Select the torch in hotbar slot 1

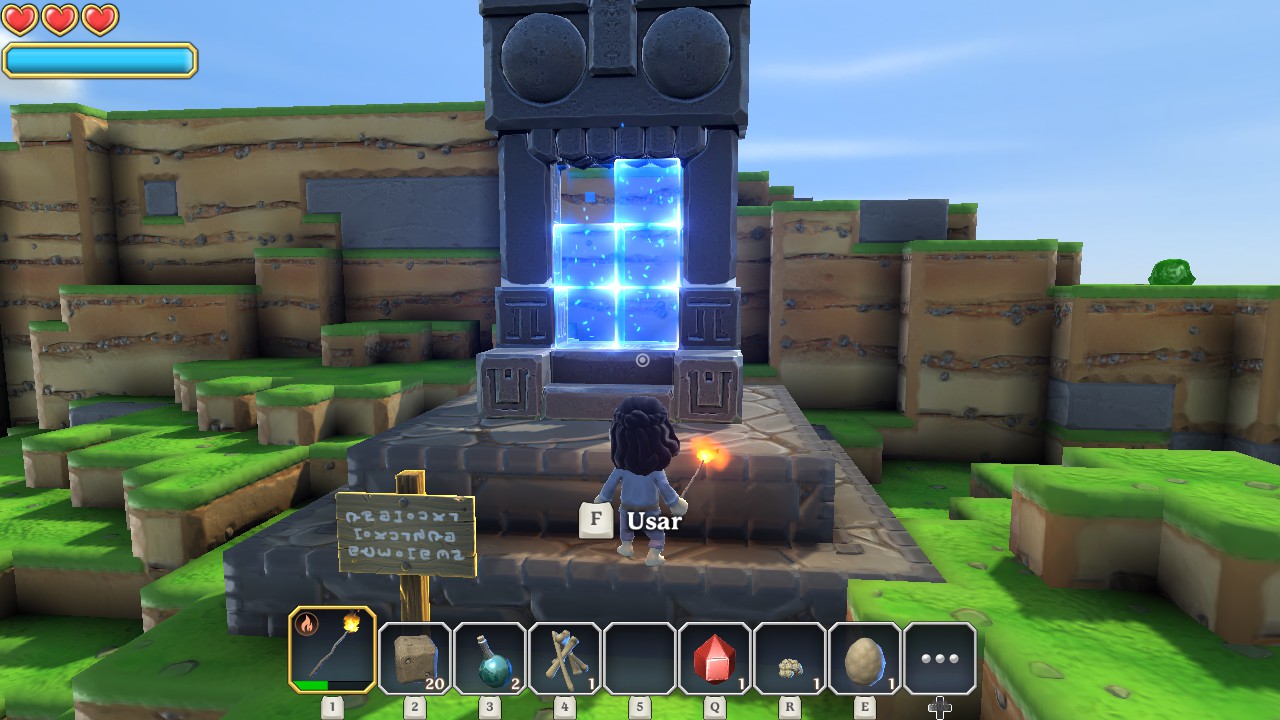pyautogui.click(x=332, y=650)
